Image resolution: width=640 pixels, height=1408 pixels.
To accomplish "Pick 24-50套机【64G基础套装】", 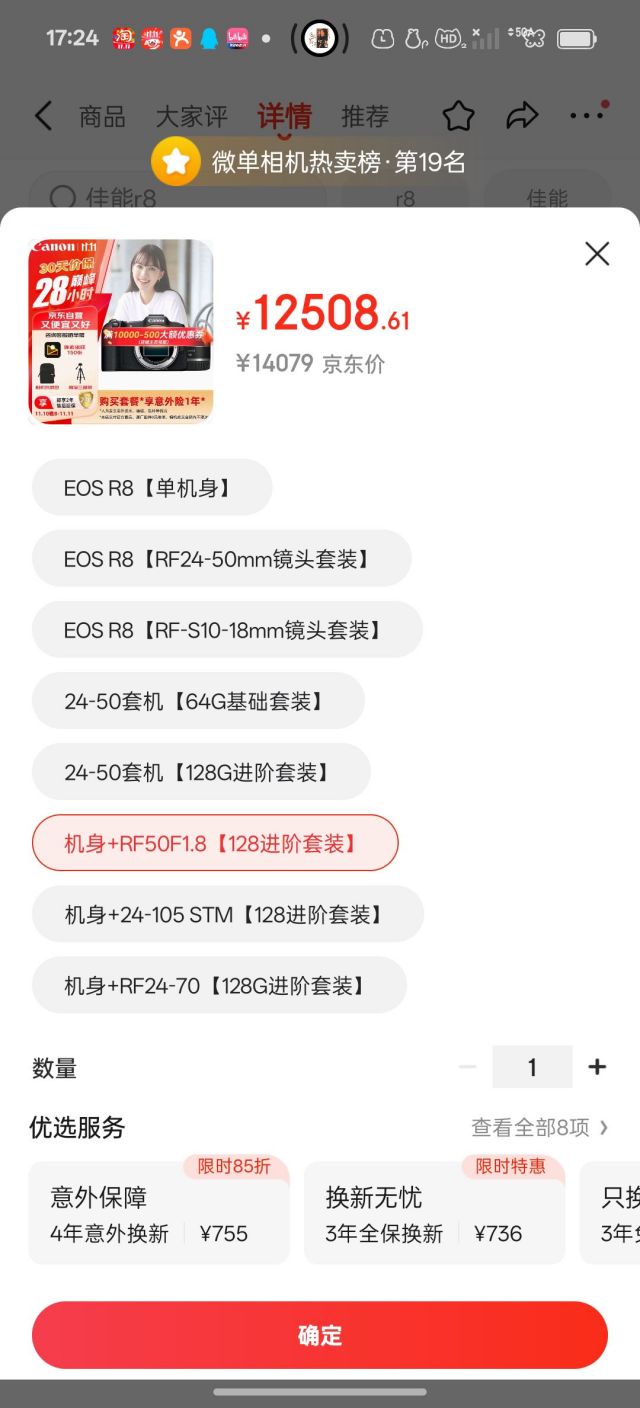I will [x=198, y=701].
